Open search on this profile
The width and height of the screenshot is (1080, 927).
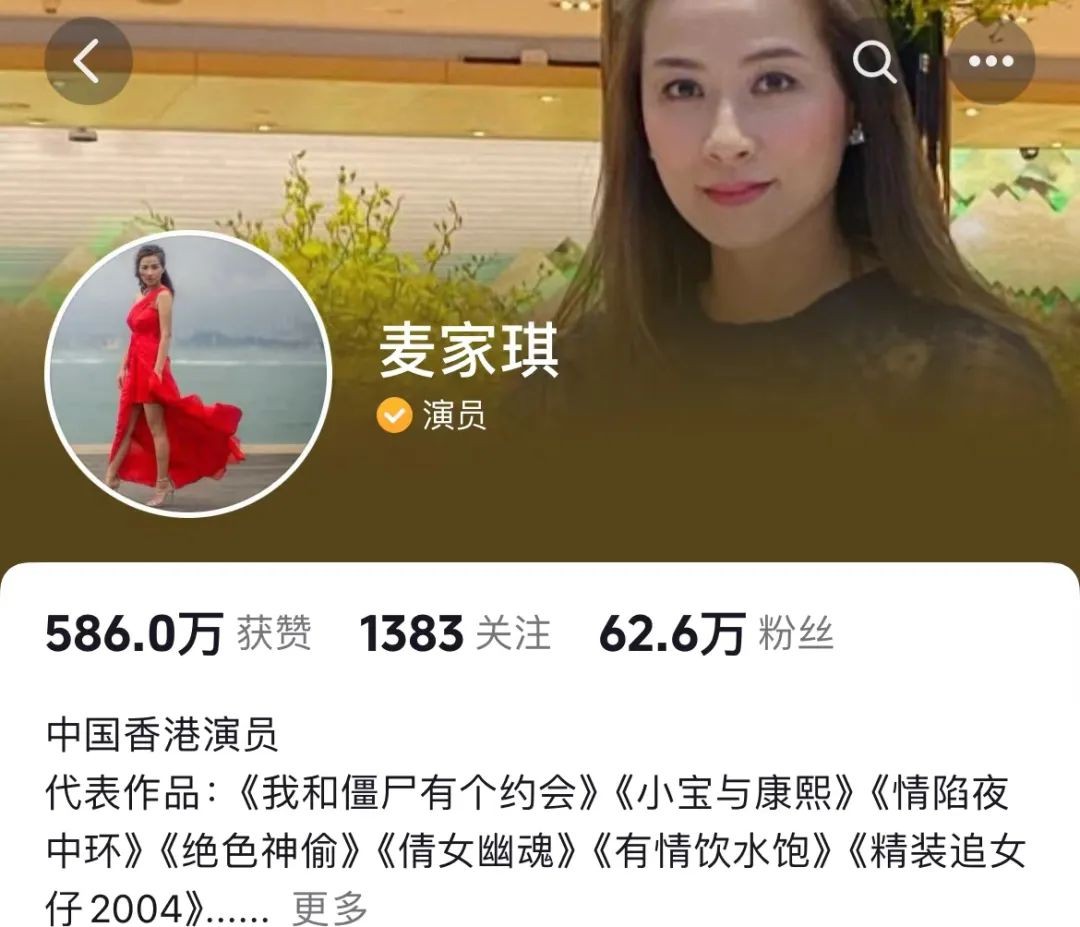click(x=874, y=62)
